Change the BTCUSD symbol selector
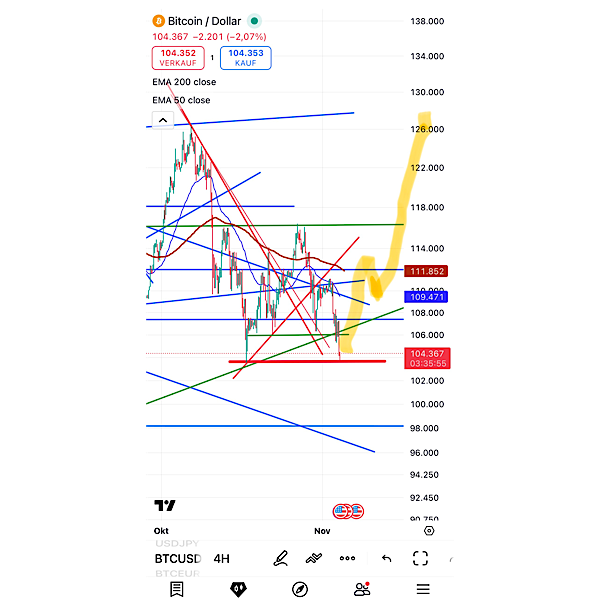The image size is (600, 600). click(178, 558)
